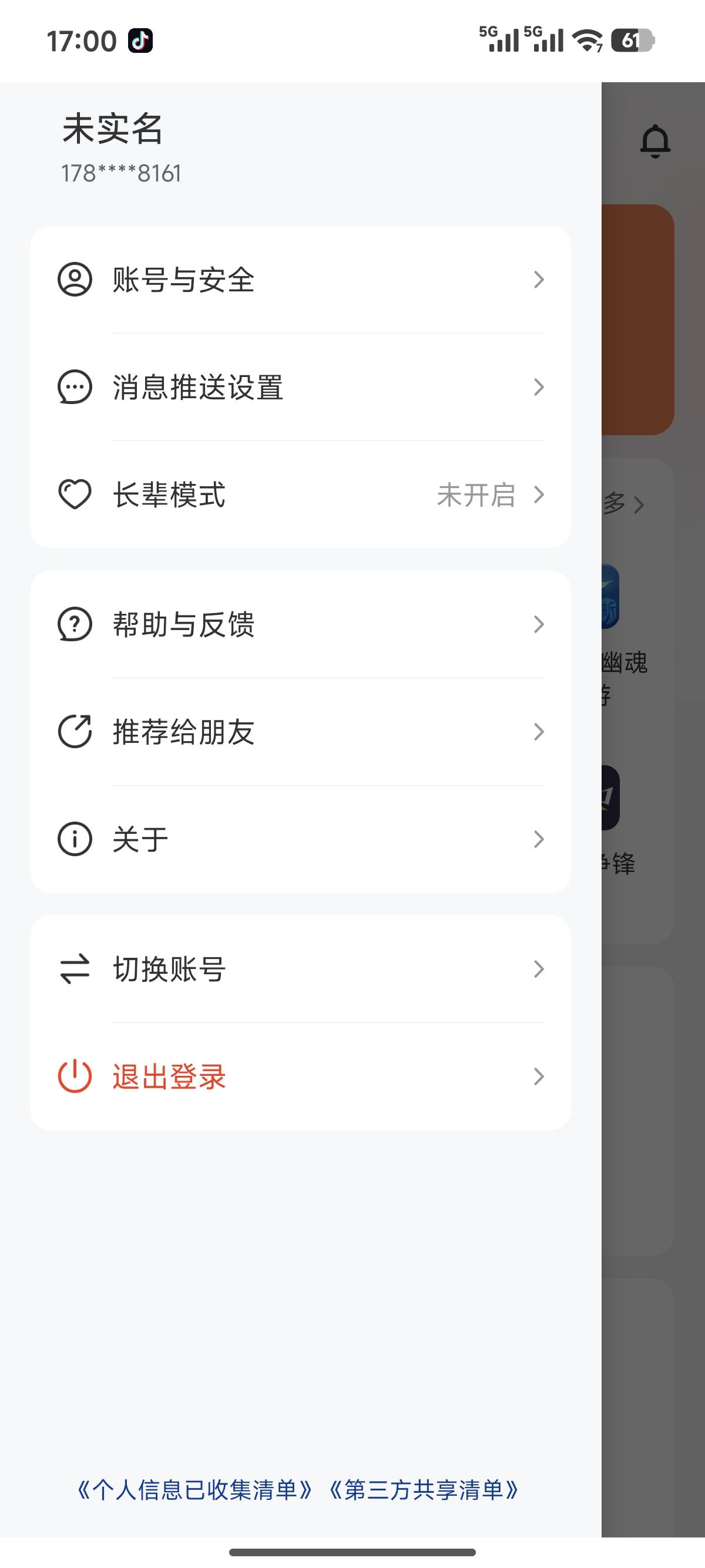Select the 消息推送设置 menu entry
The image size is (705, 1568).
point(199,388)
